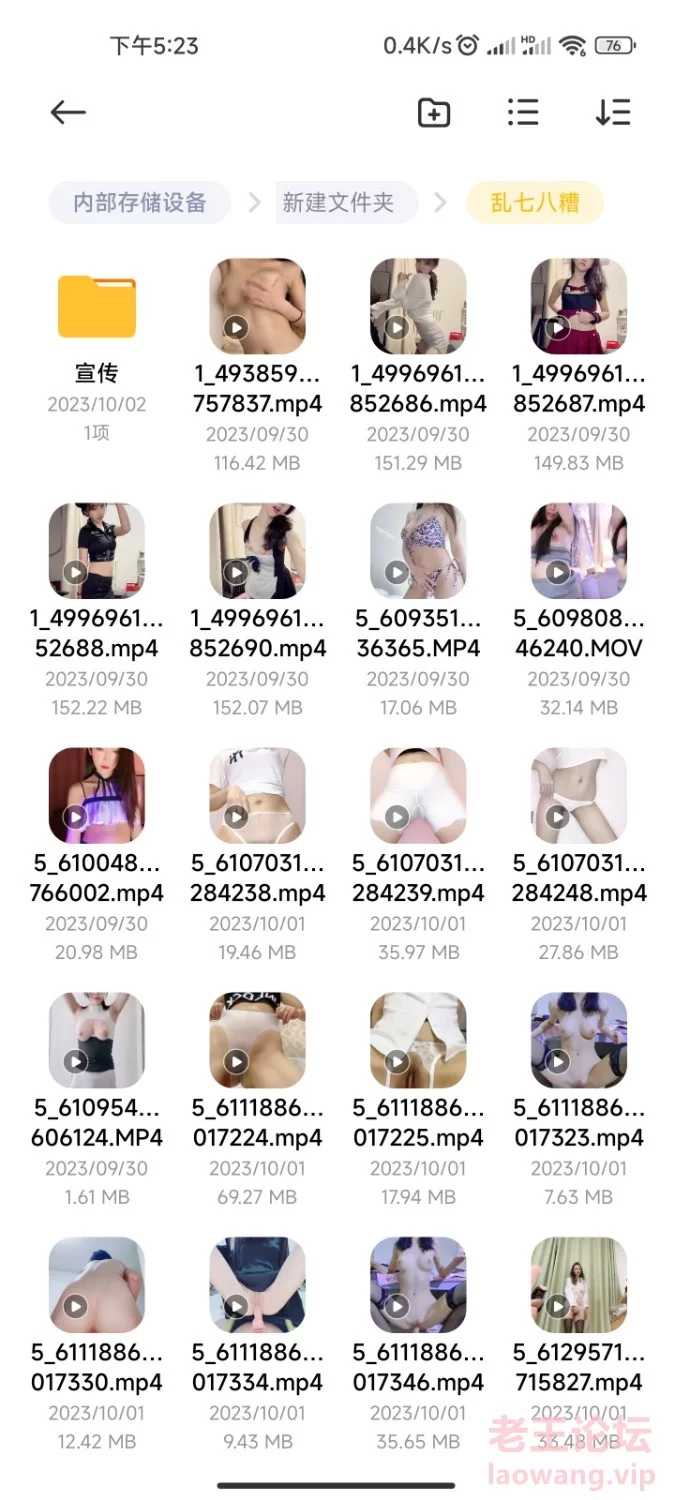
Task: Play the 149.83 MB file ending 852687.mp4
Action: point(579,307)
